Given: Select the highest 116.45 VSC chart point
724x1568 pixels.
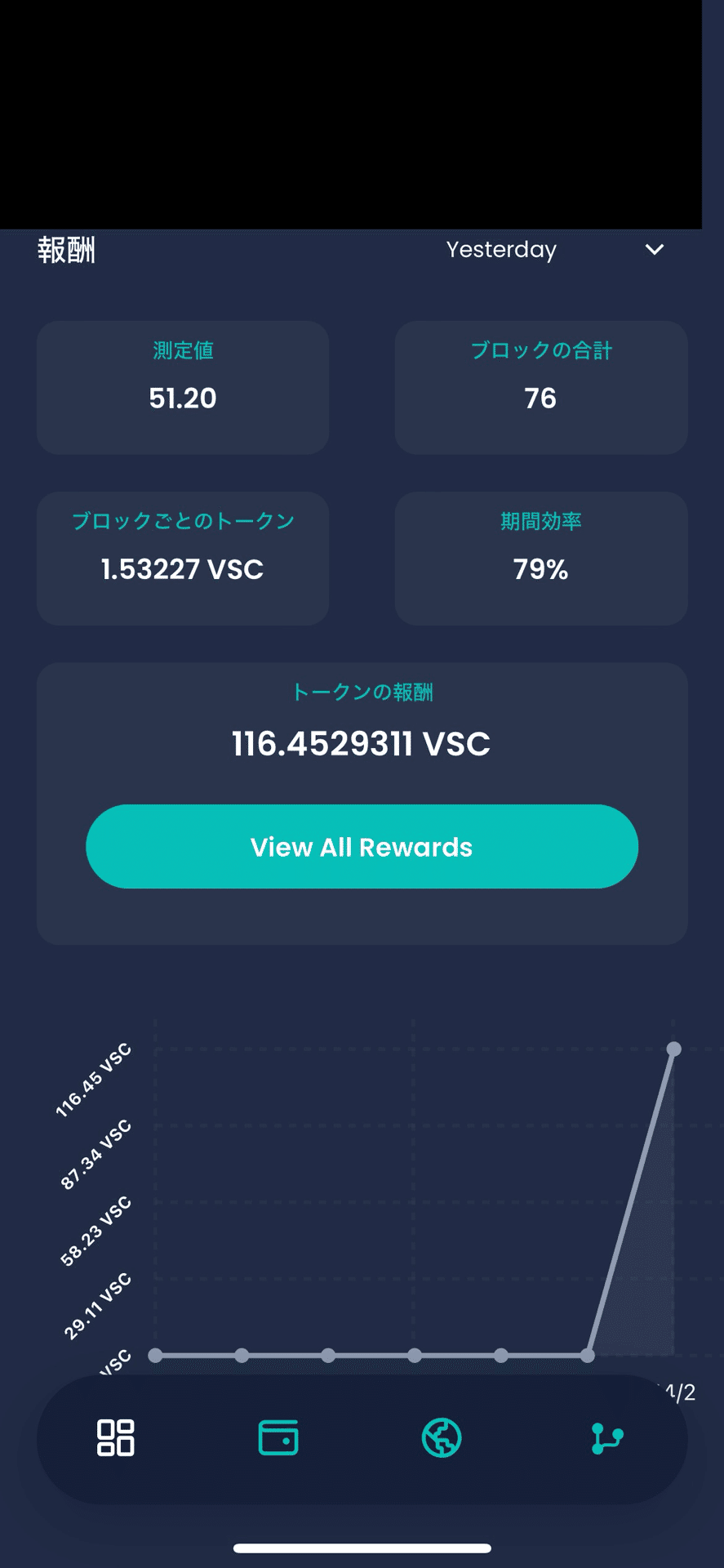Looking at the screenshot, I should point(673,1049).
